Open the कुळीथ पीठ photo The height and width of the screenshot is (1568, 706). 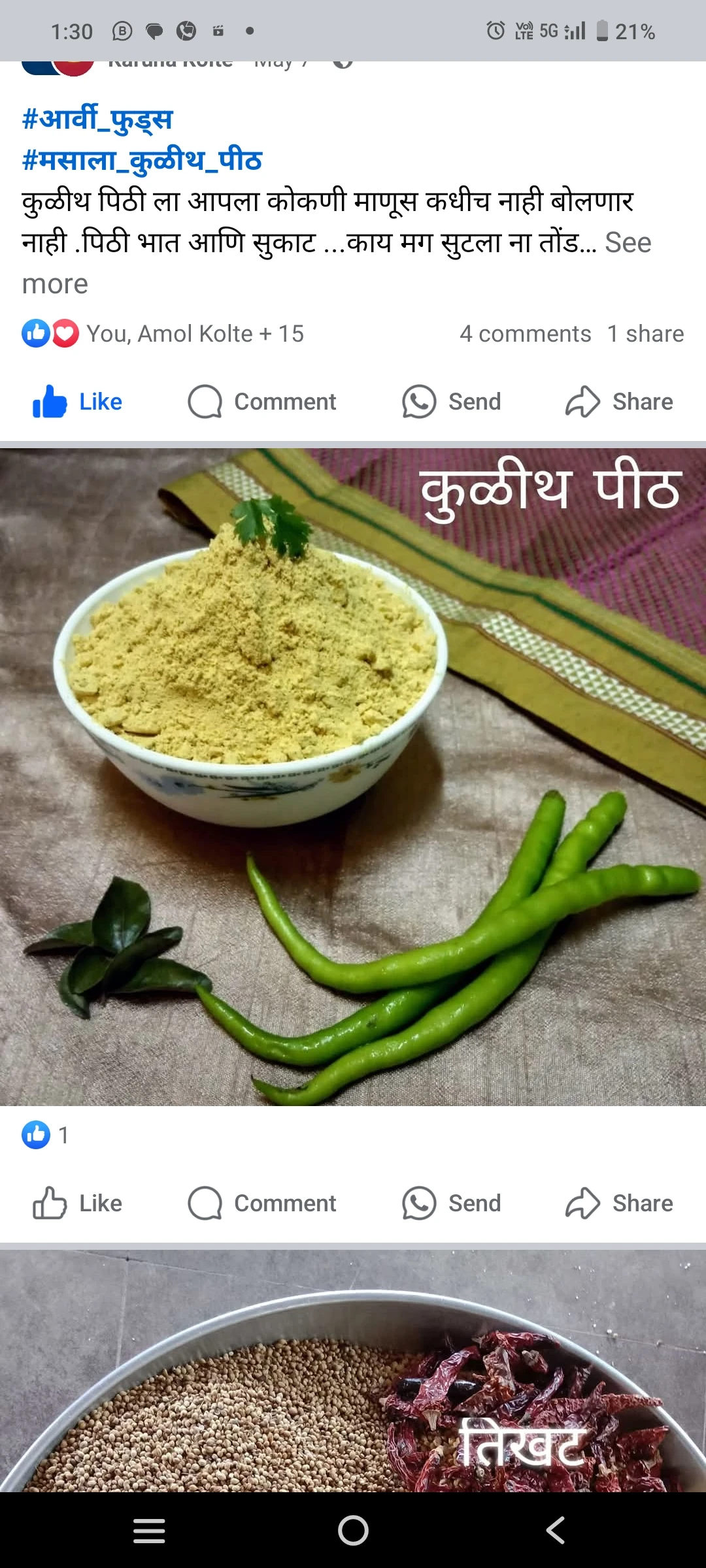pos(353,777)
